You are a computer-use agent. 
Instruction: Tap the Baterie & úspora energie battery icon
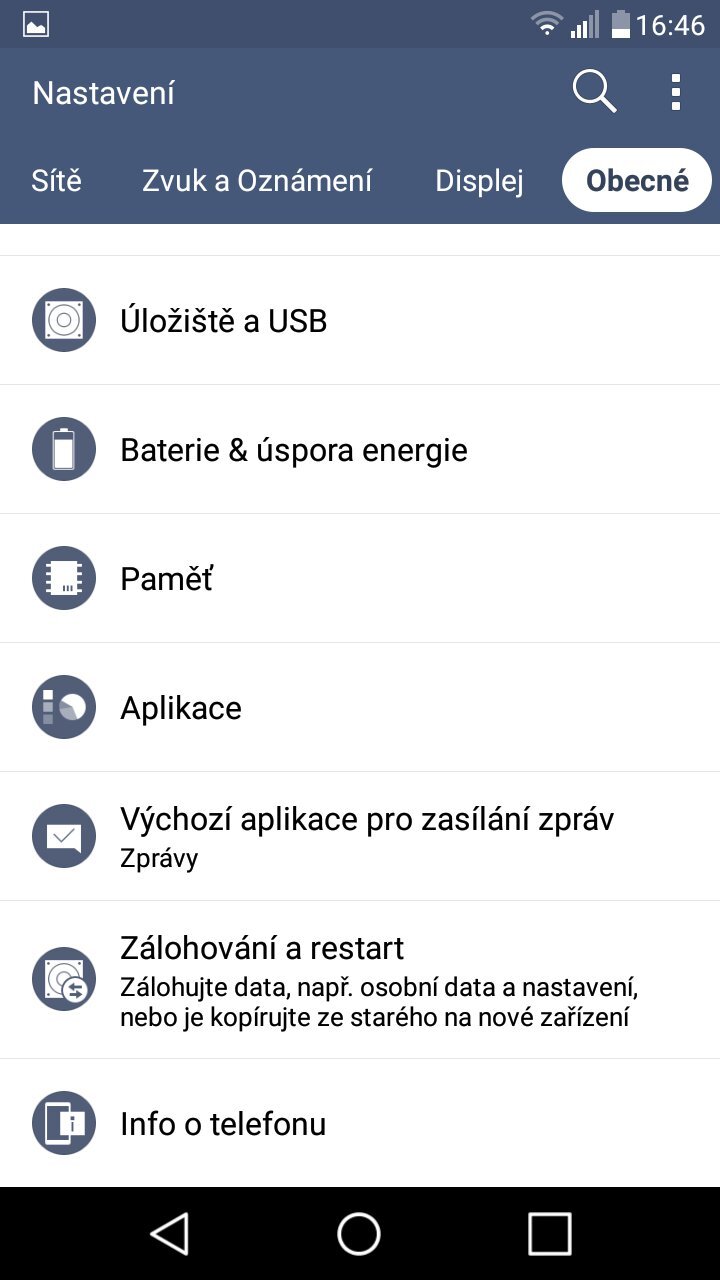click(63, 449)
